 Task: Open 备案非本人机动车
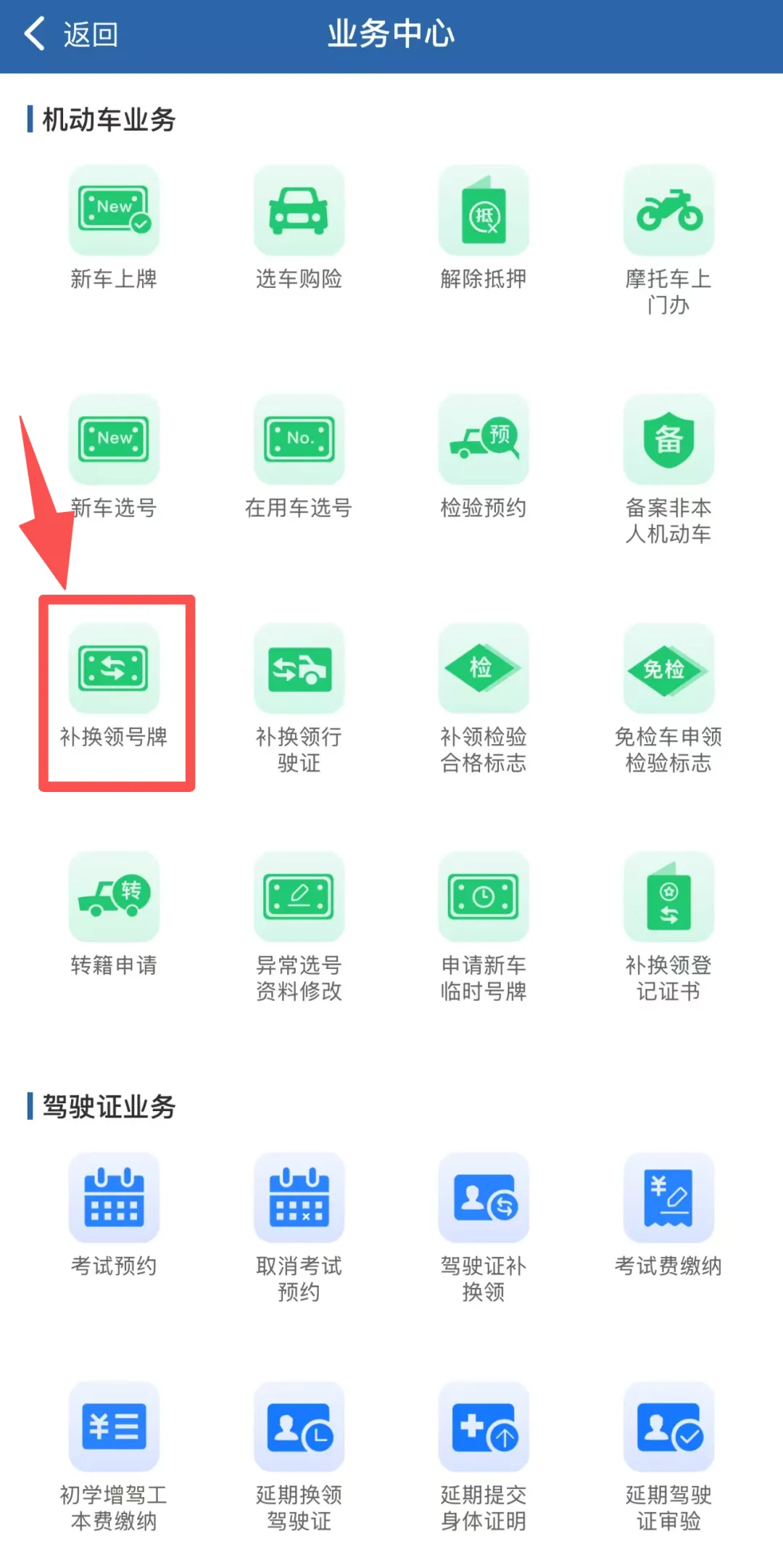point(668,440)
